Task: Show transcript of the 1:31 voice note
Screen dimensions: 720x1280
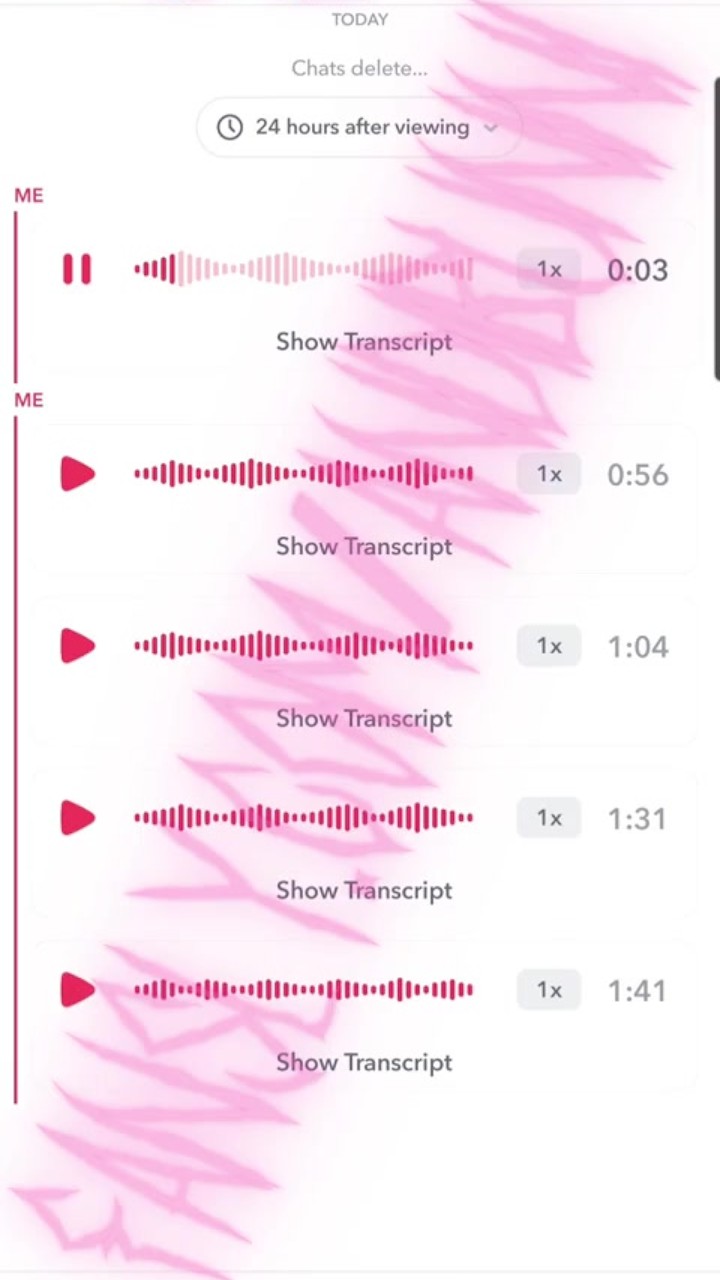Action: 364,890
